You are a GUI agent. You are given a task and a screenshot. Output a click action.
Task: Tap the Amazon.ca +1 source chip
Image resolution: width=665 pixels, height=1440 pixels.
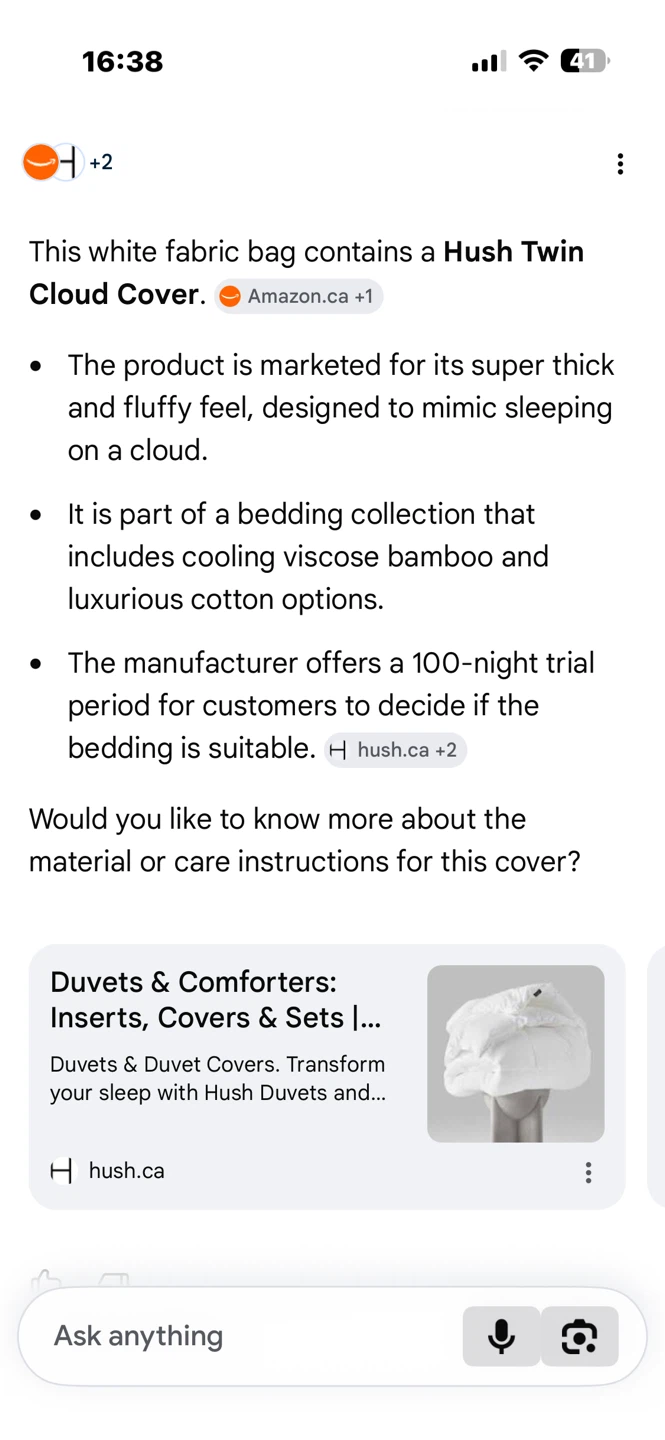(x=298, y=296)
